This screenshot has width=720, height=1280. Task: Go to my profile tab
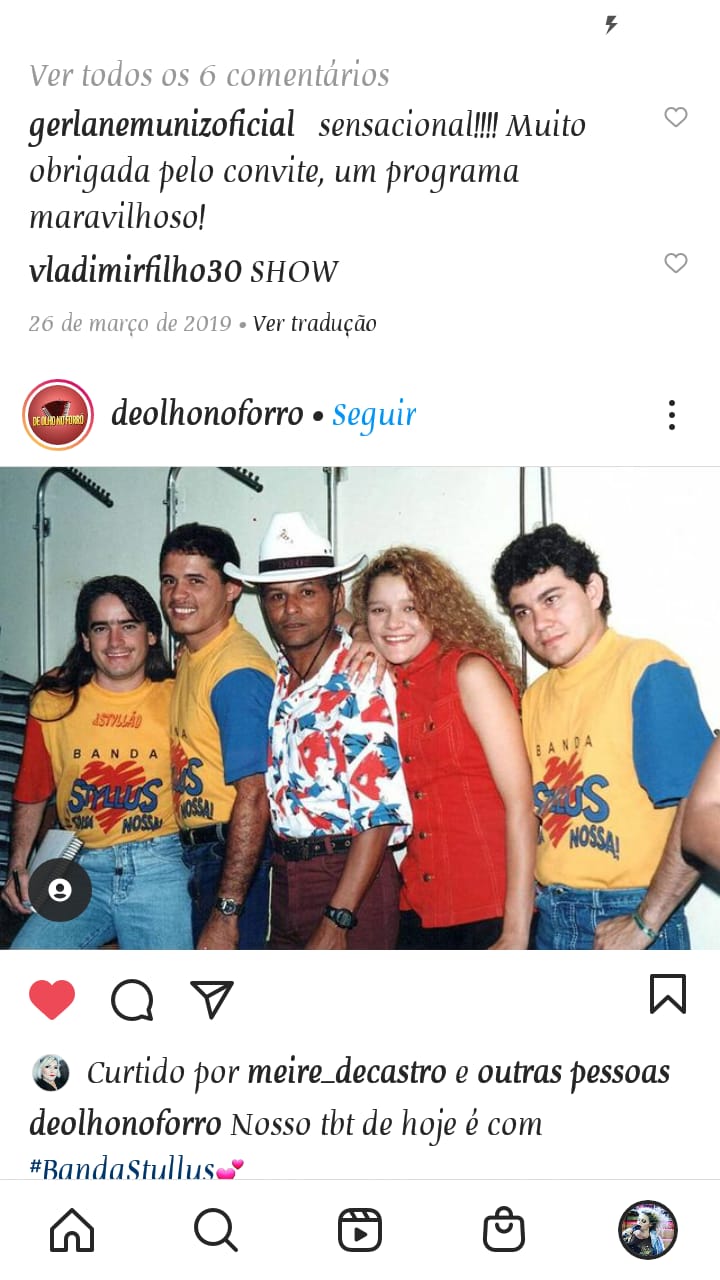point(648,1230)
